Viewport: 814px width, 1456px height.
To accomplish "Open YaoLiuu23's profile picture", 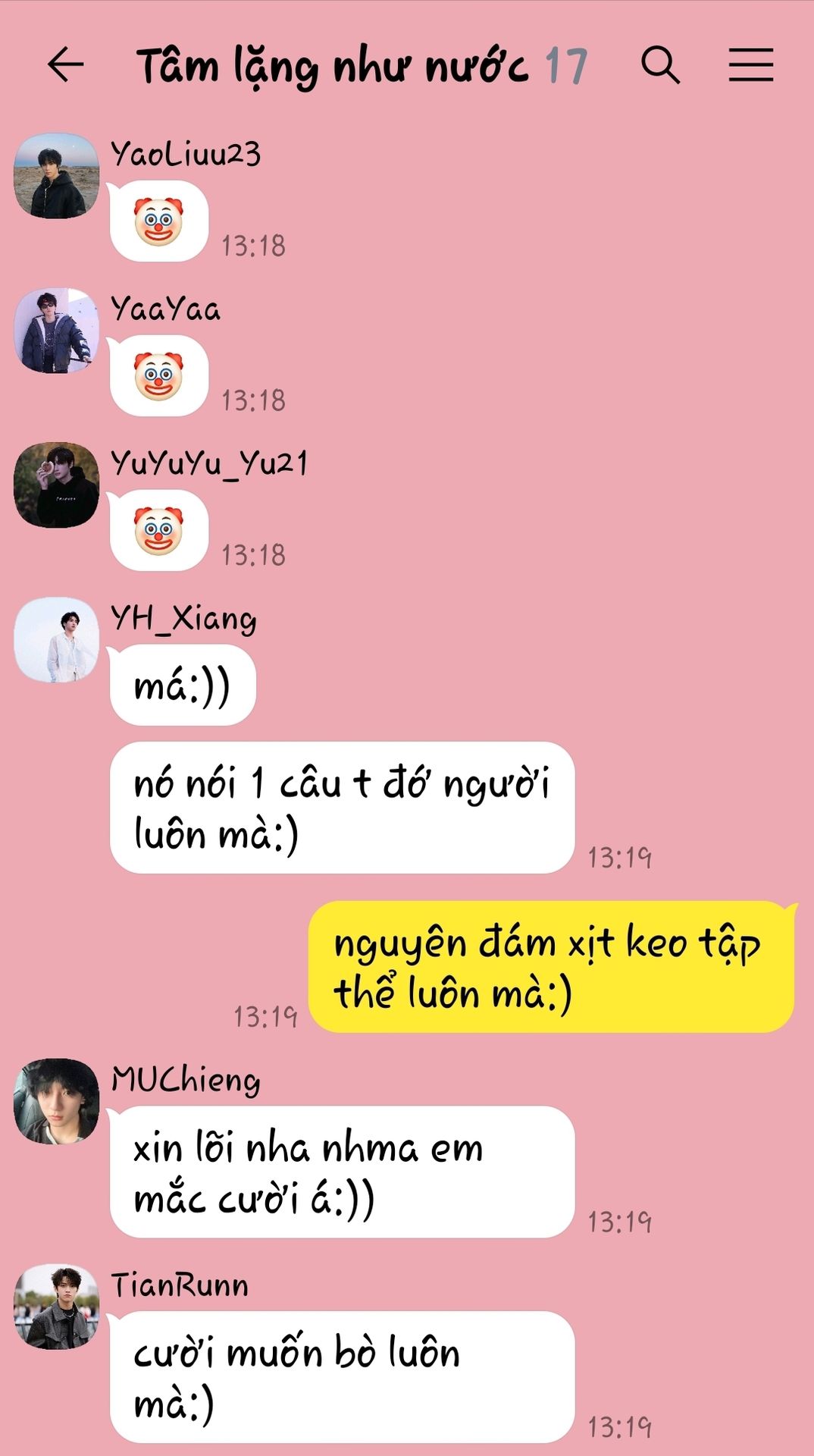I will coord(57,176).
